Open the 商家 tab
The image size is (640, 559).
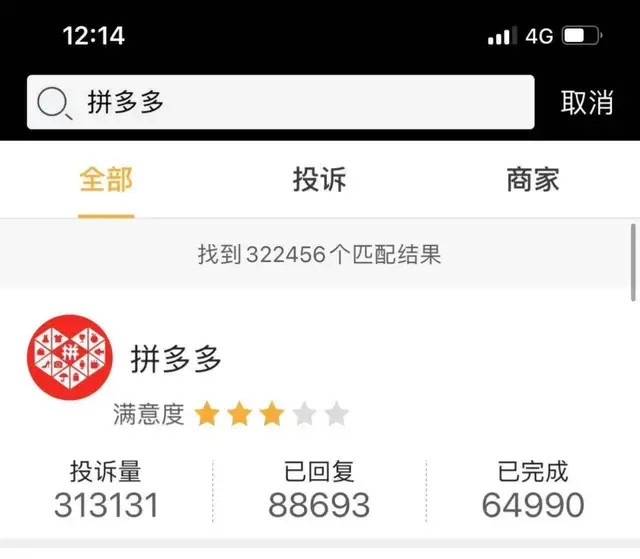[532, 180]
